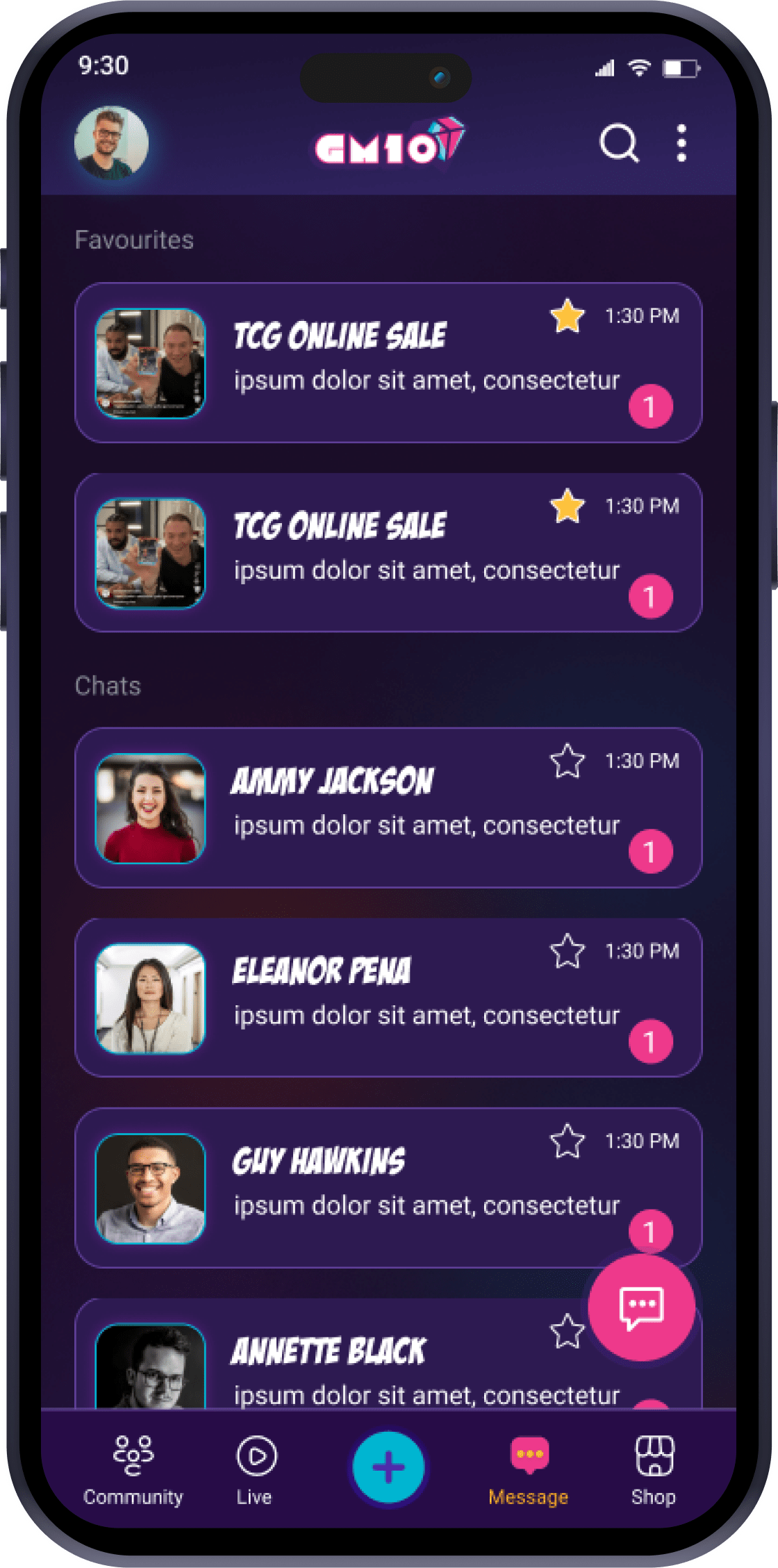Screen dimensions: 778x1568
Task: Open the chat with Ammy Jackson
Action: click(388, 807)
